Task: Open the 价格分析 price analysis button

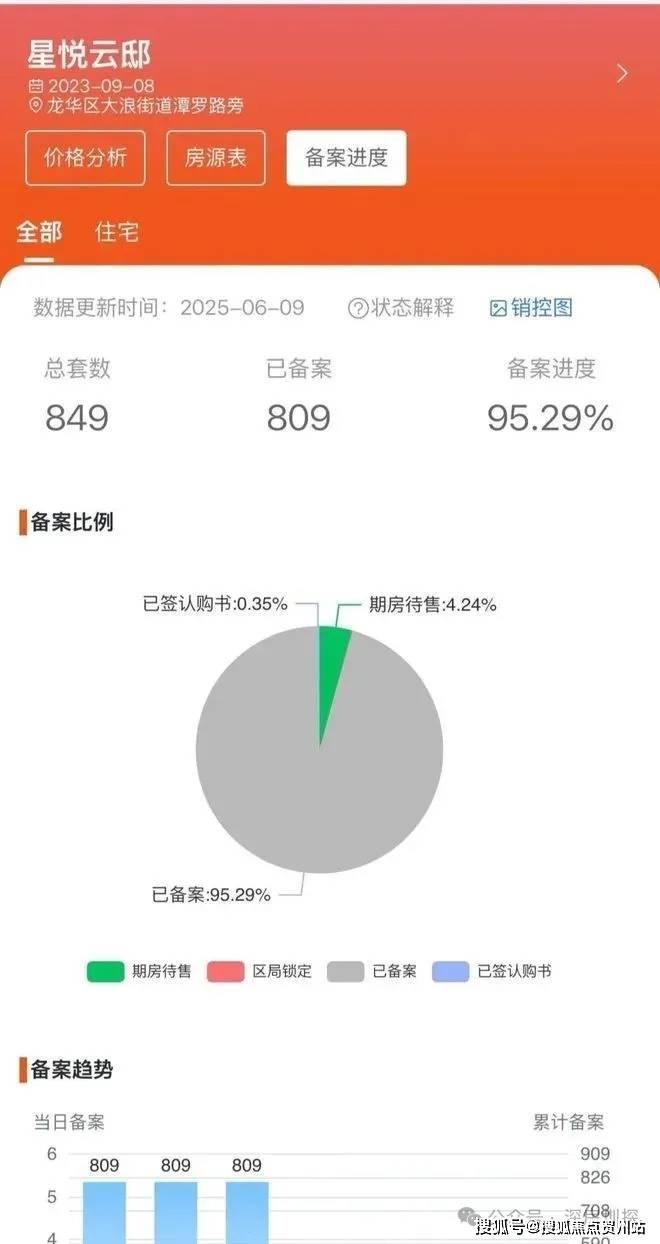Action: pyautogui.click(x=85, y=158)
